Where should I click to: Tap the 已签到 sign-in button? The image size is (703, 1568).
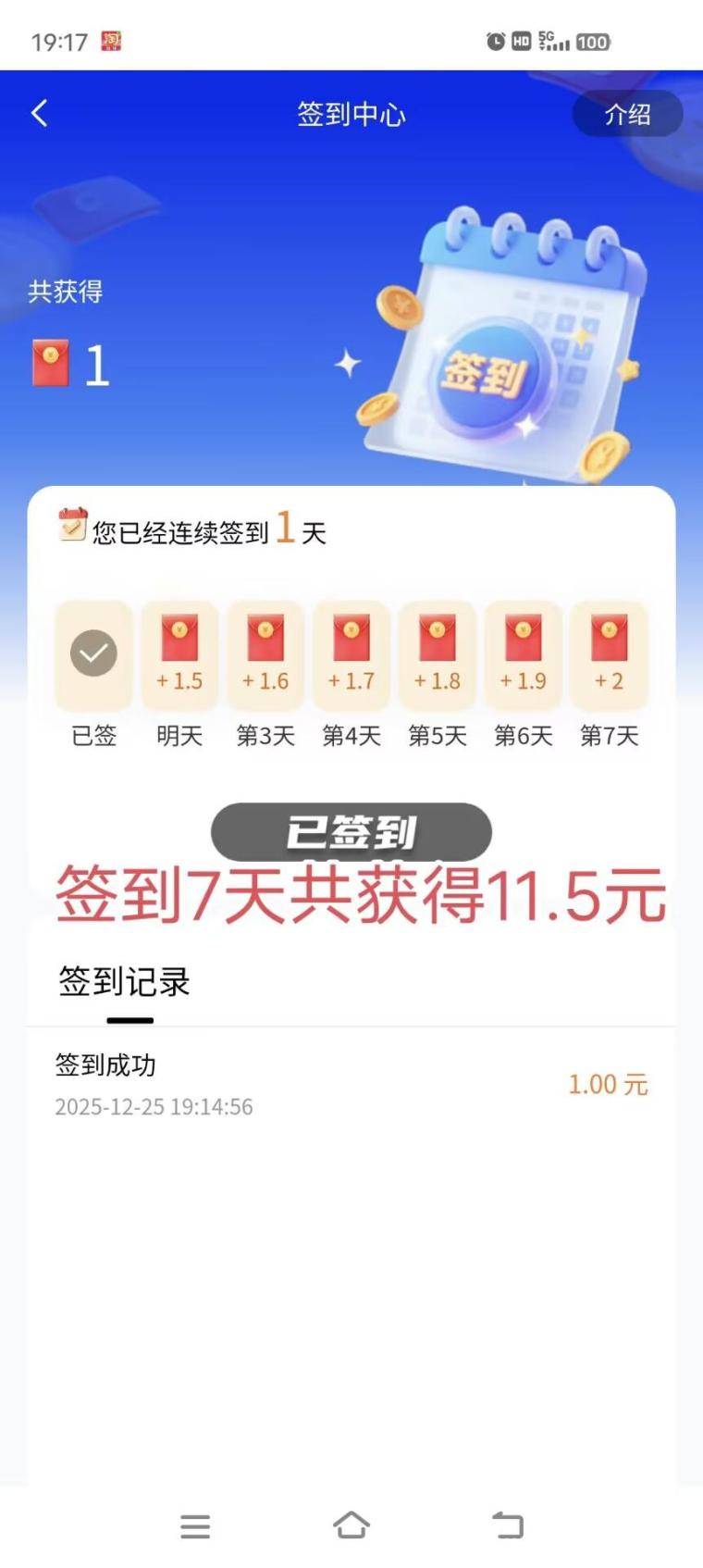click(351, 831)
